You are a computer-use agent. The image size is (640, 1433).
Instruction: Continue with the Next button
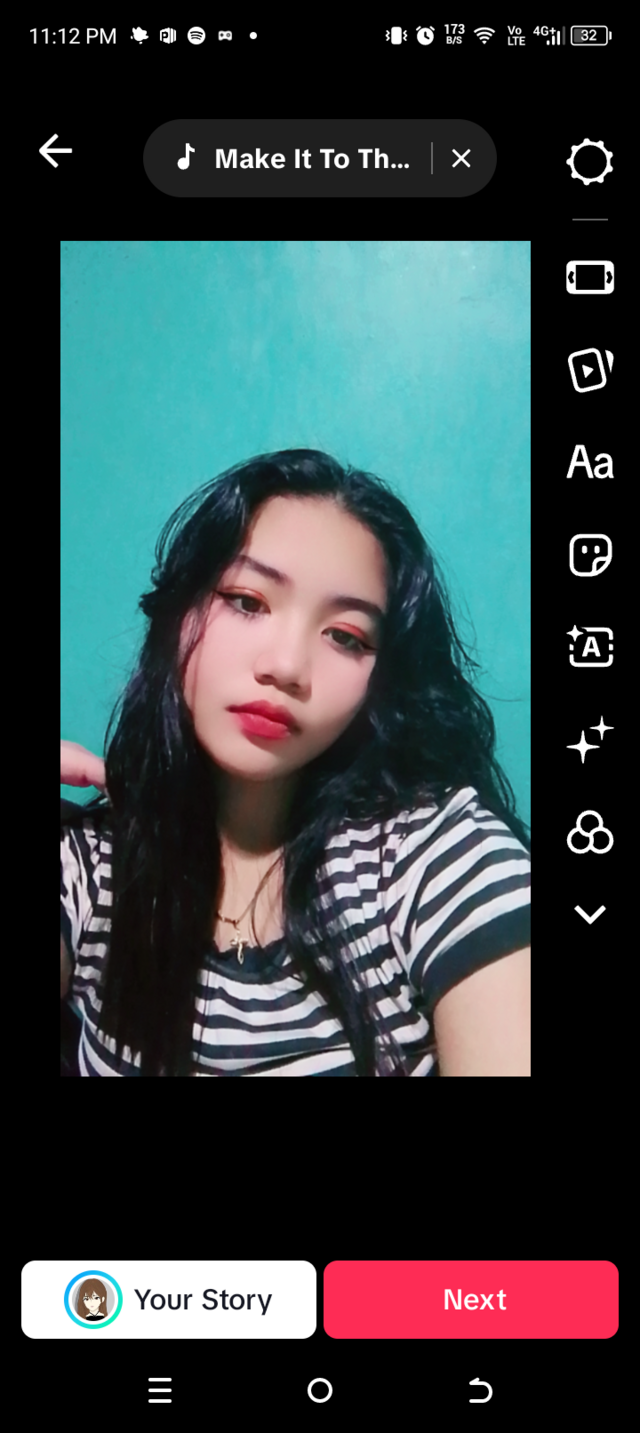tap(471, 1299)
